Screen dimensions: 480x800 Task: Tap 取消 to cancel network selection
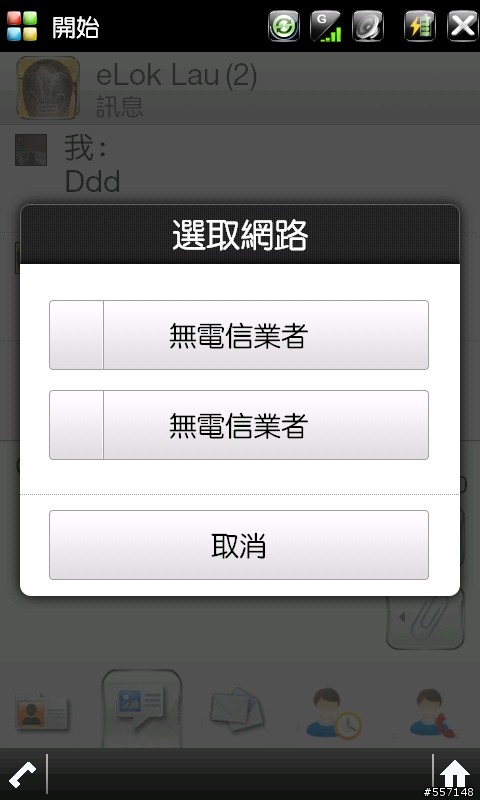point(239,545)
